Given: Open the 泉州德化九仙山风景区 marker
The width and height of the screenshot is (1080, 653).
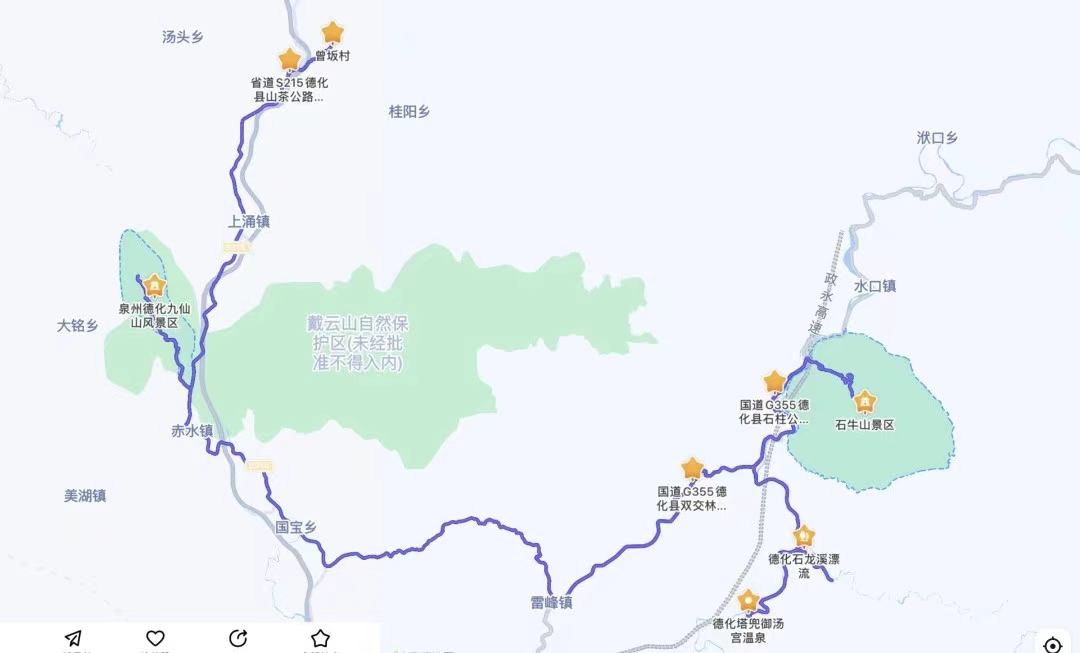Looking at the screenshot, I should [154, 287].
